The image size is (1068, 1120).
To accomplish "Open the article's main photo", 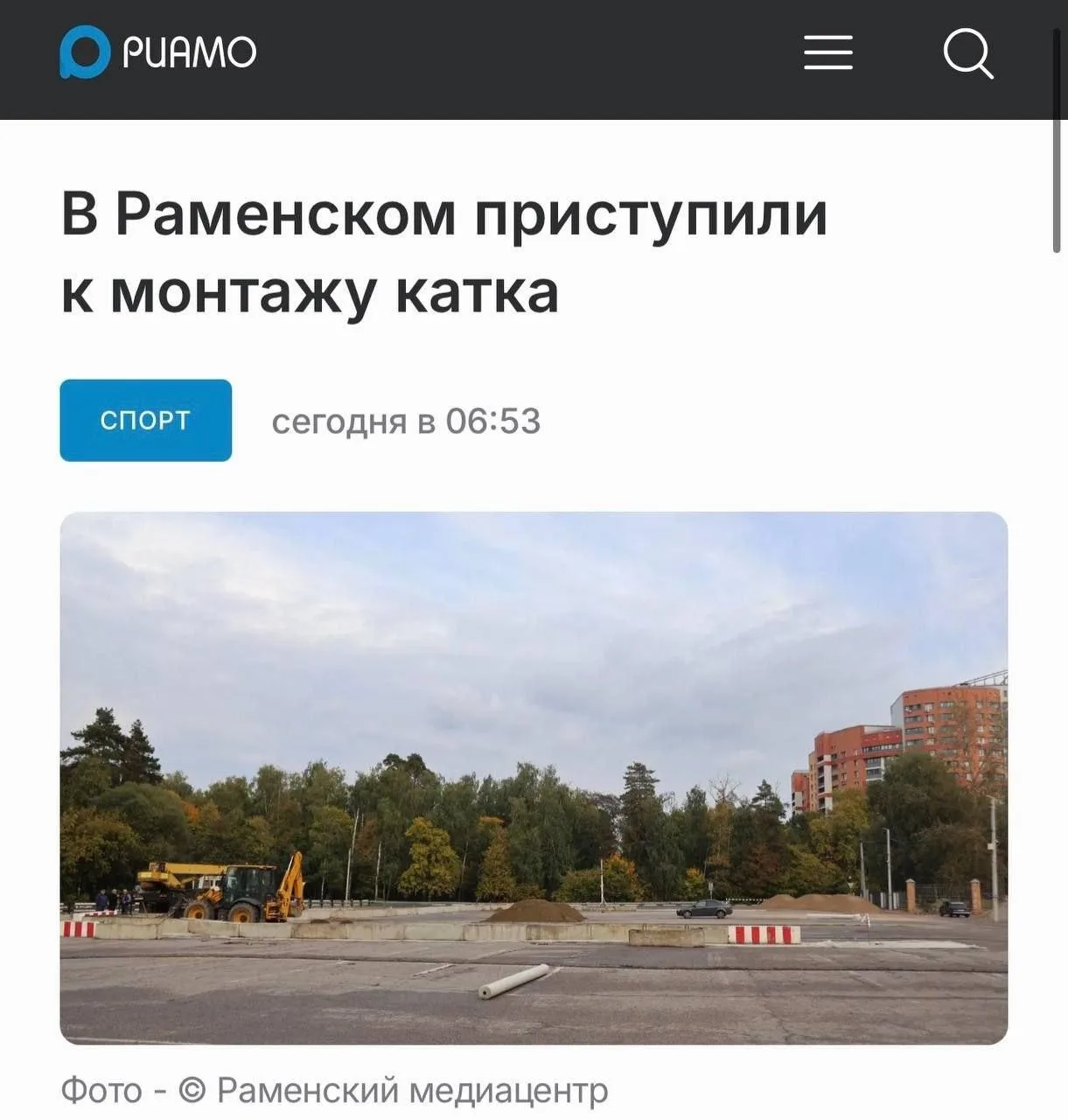I will click(534, 778).
